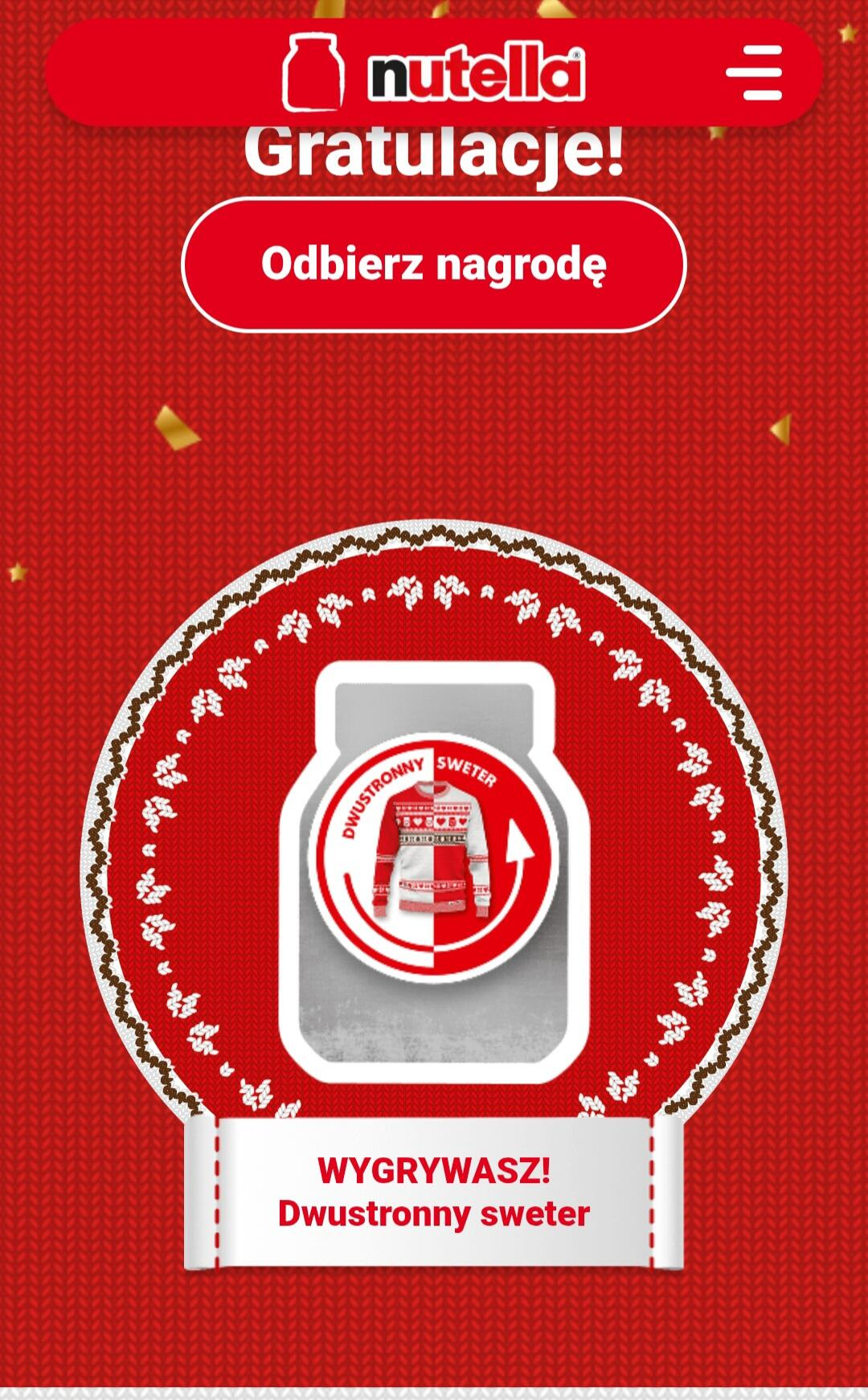Image resolution: width=868 pixels, height=1400 pixels.
Task: Go to Nutella home via the logo
Action: point(434,72)
